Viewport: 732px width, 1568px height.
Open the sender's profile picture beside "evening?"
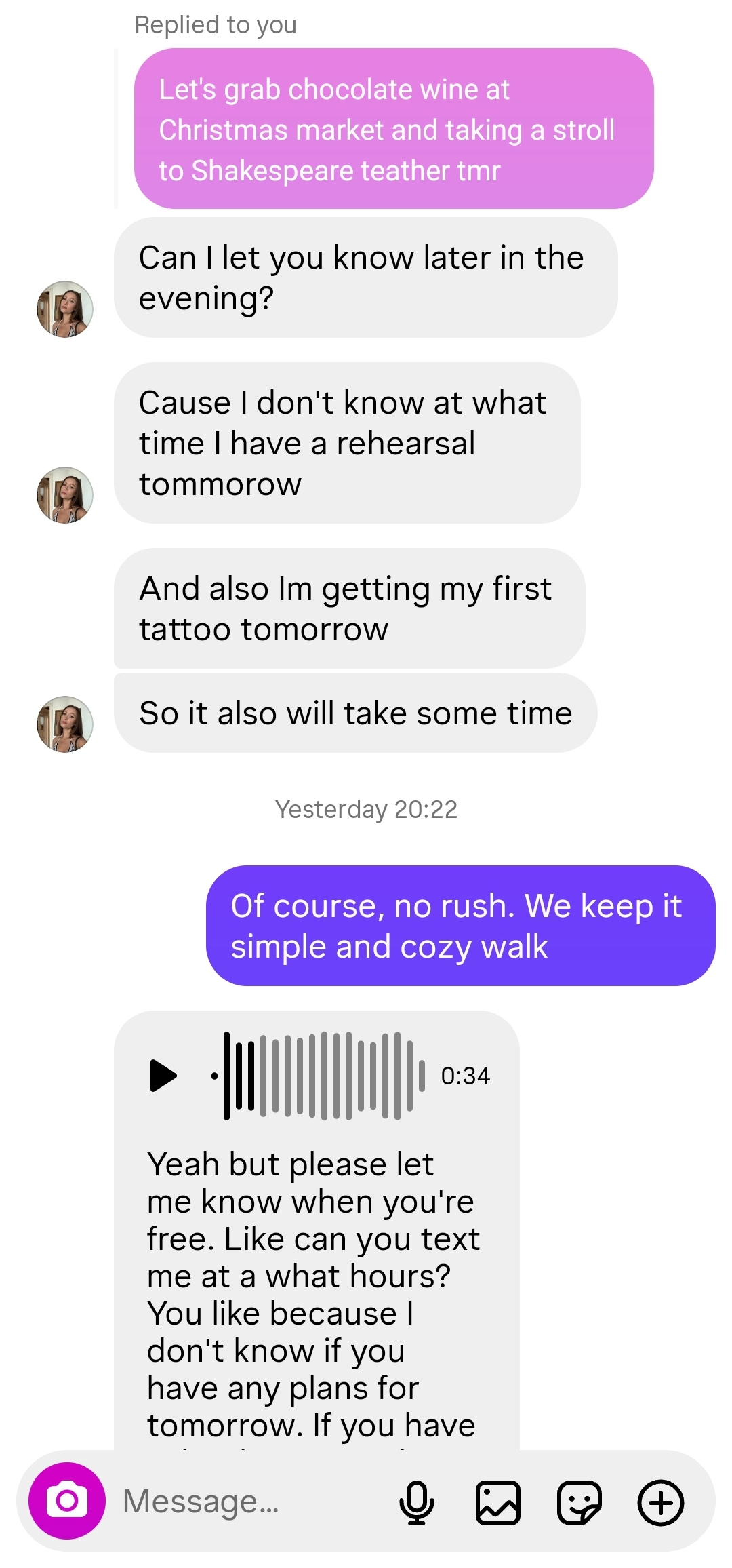[65, 309]
